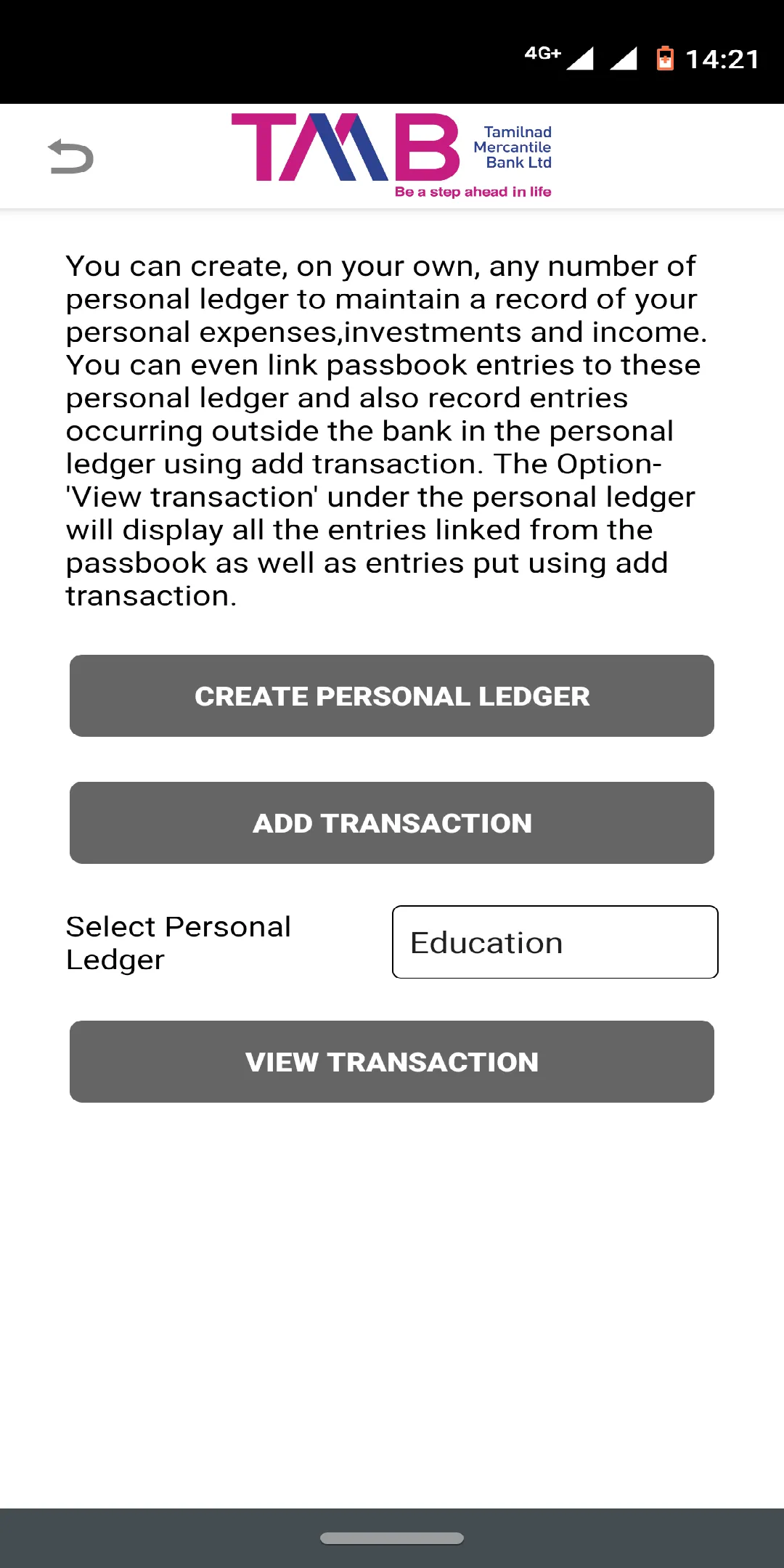The width and height of the screenshot is (784, 1568).
Task: Tap the 4G+ network indicator
Action: pyautogui.click(x=543, y=54)
